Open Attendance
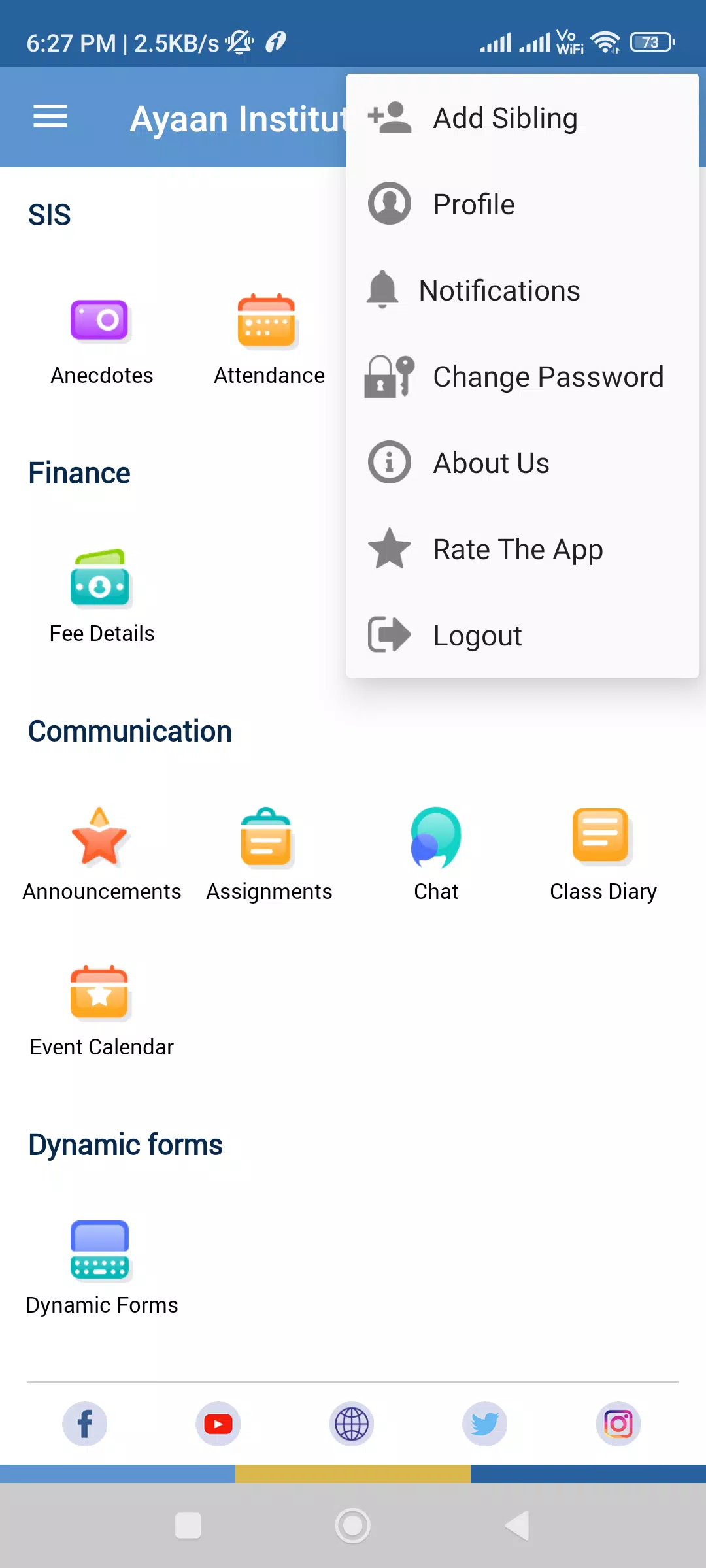 pos(269,341)
